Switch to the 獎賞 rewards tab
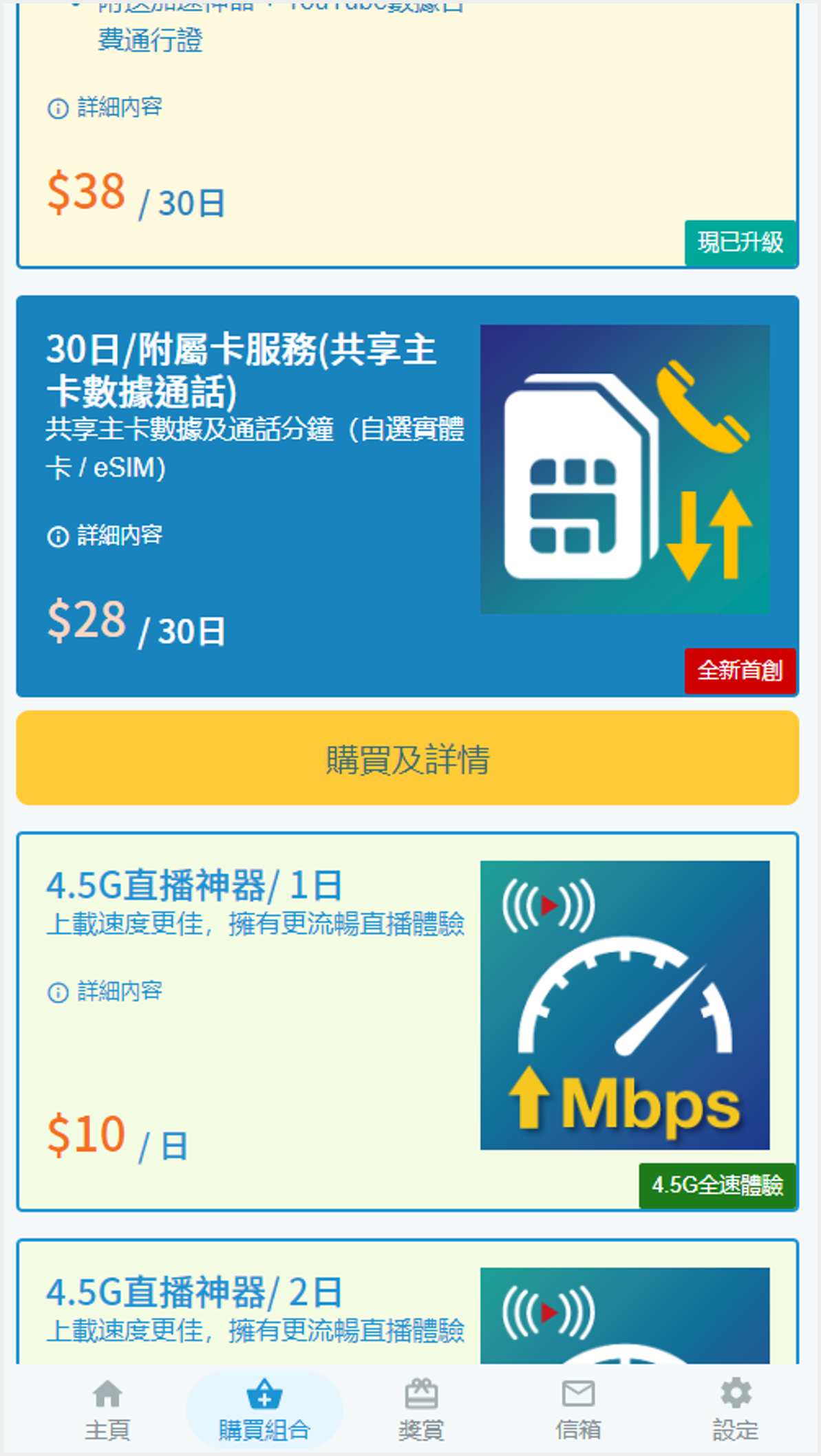Image resolution: width=821 pixels, height=1456 pixels. click(x=421, y=1410)
